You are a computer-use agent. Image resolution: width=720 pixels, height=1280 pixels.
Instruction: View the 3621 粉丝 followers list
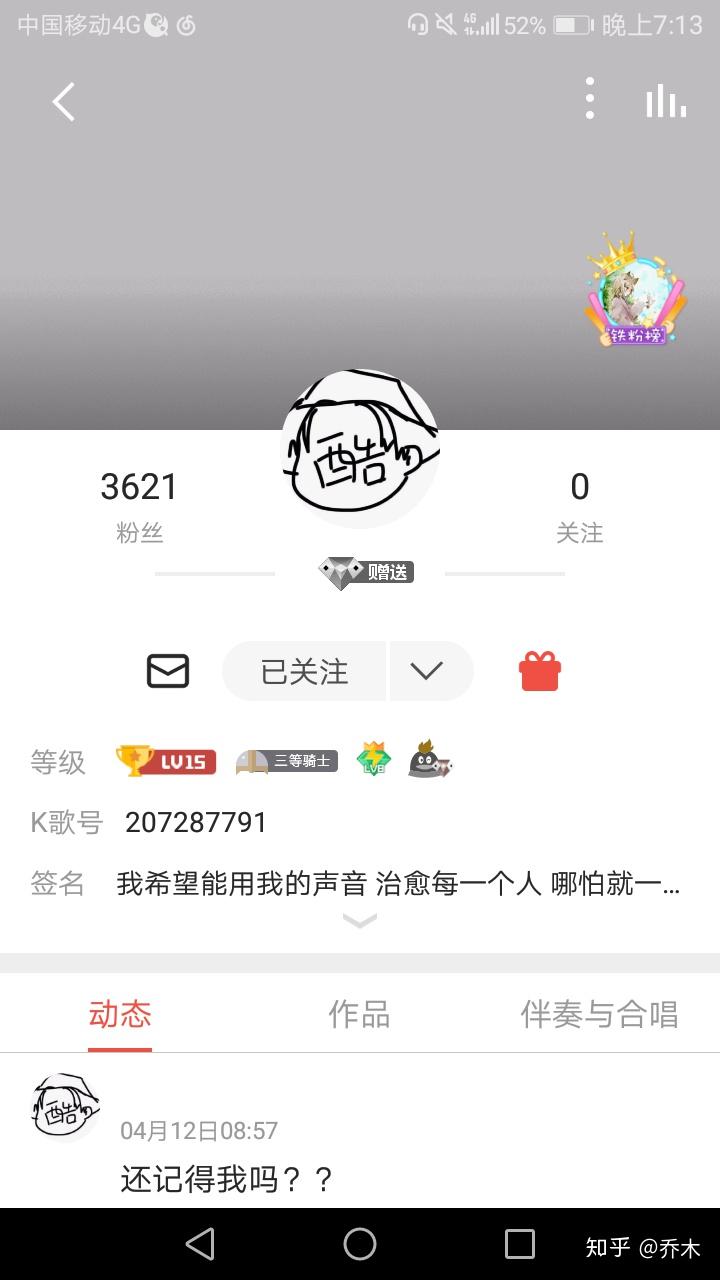tap(139, 506)
